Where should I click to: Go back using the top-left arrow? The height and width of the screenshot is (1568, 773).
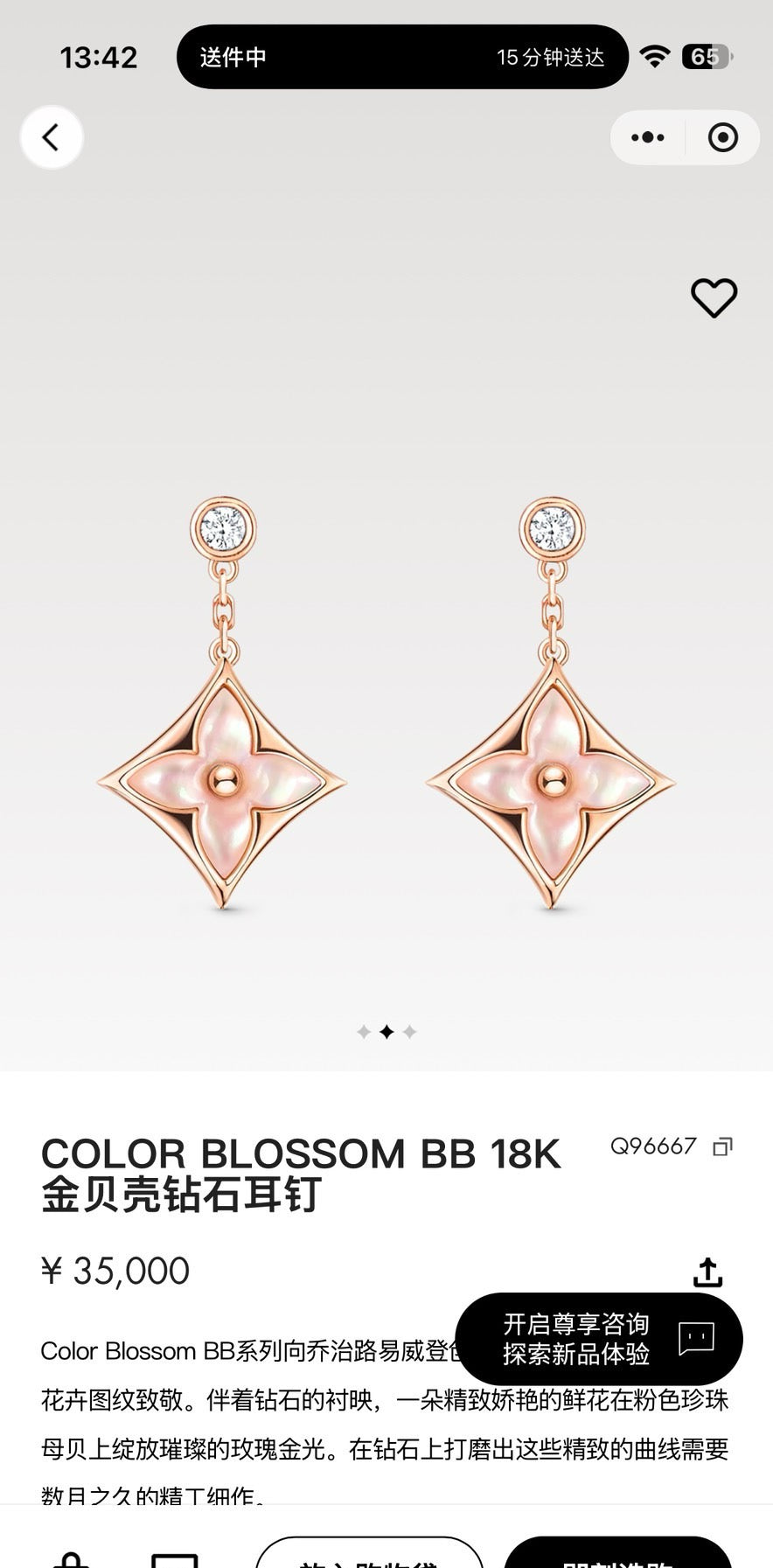(52, 137)
